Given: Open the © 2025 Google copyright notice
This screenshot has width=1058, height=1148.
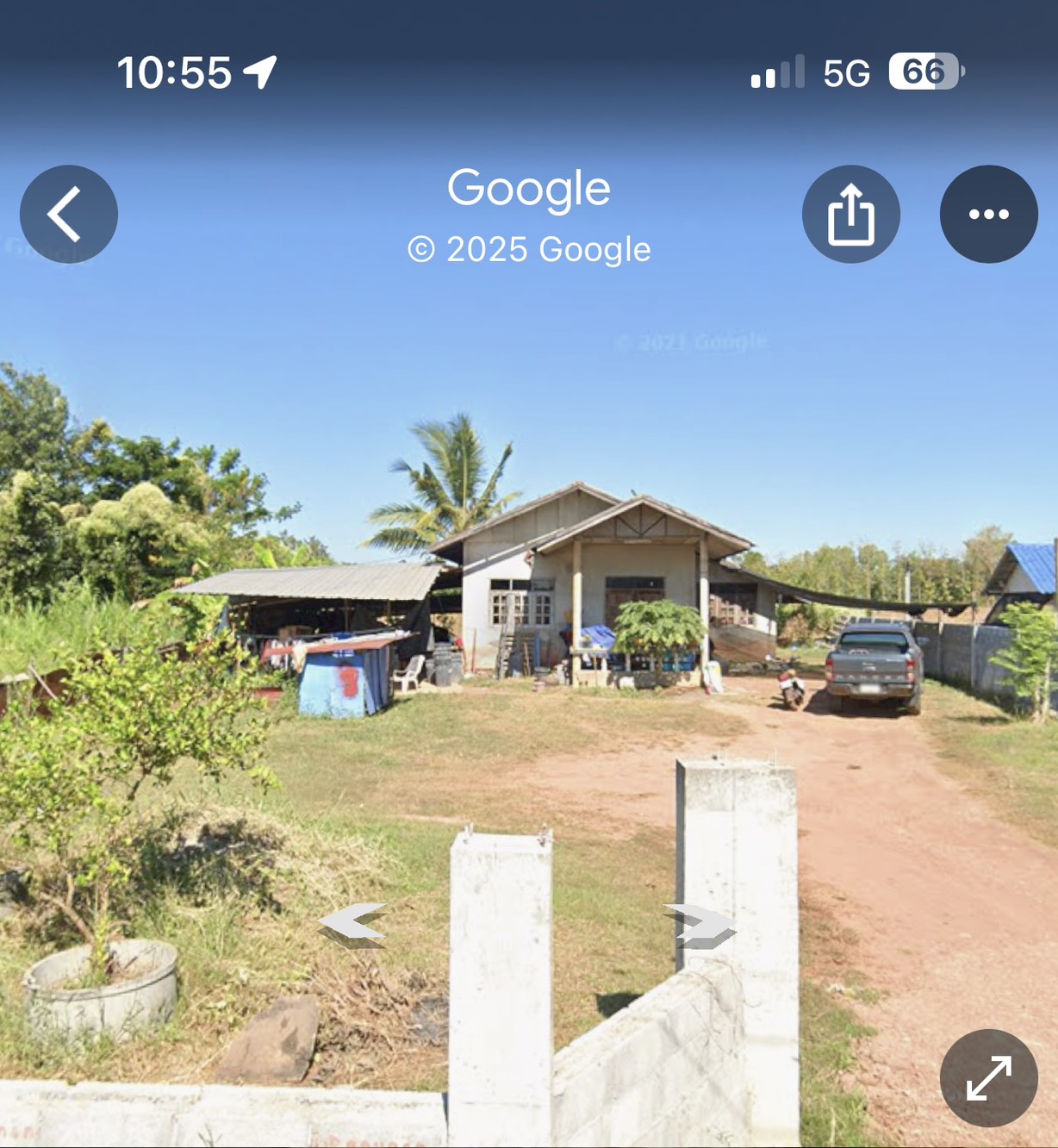Looking at the screenshot, I should tap(528, 249).
